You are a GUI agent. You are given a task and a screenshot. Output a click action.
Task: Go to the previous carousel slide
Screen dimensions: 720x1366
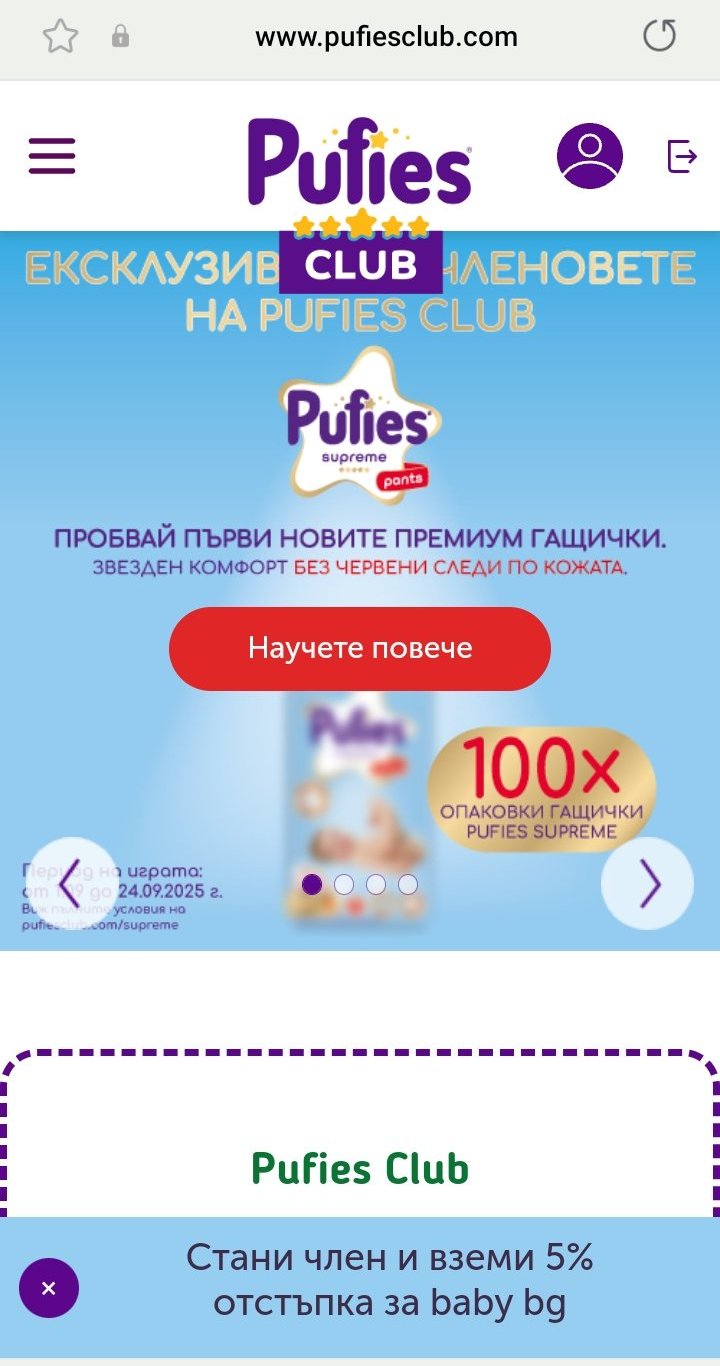pyautogui.click(x=70, y=884)
